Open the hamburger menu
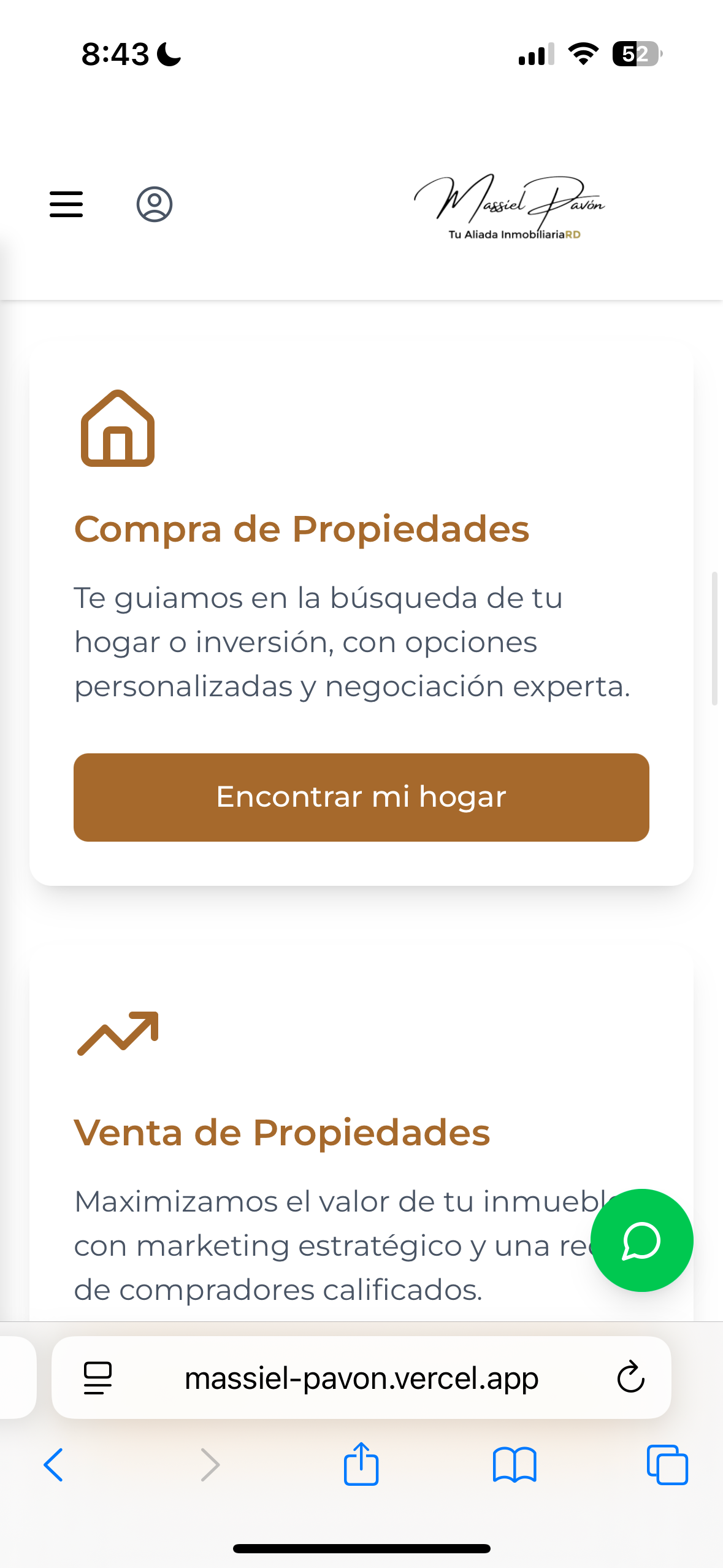The height and width of the screenshot is (1568, 723). click(x=66, y=204)
